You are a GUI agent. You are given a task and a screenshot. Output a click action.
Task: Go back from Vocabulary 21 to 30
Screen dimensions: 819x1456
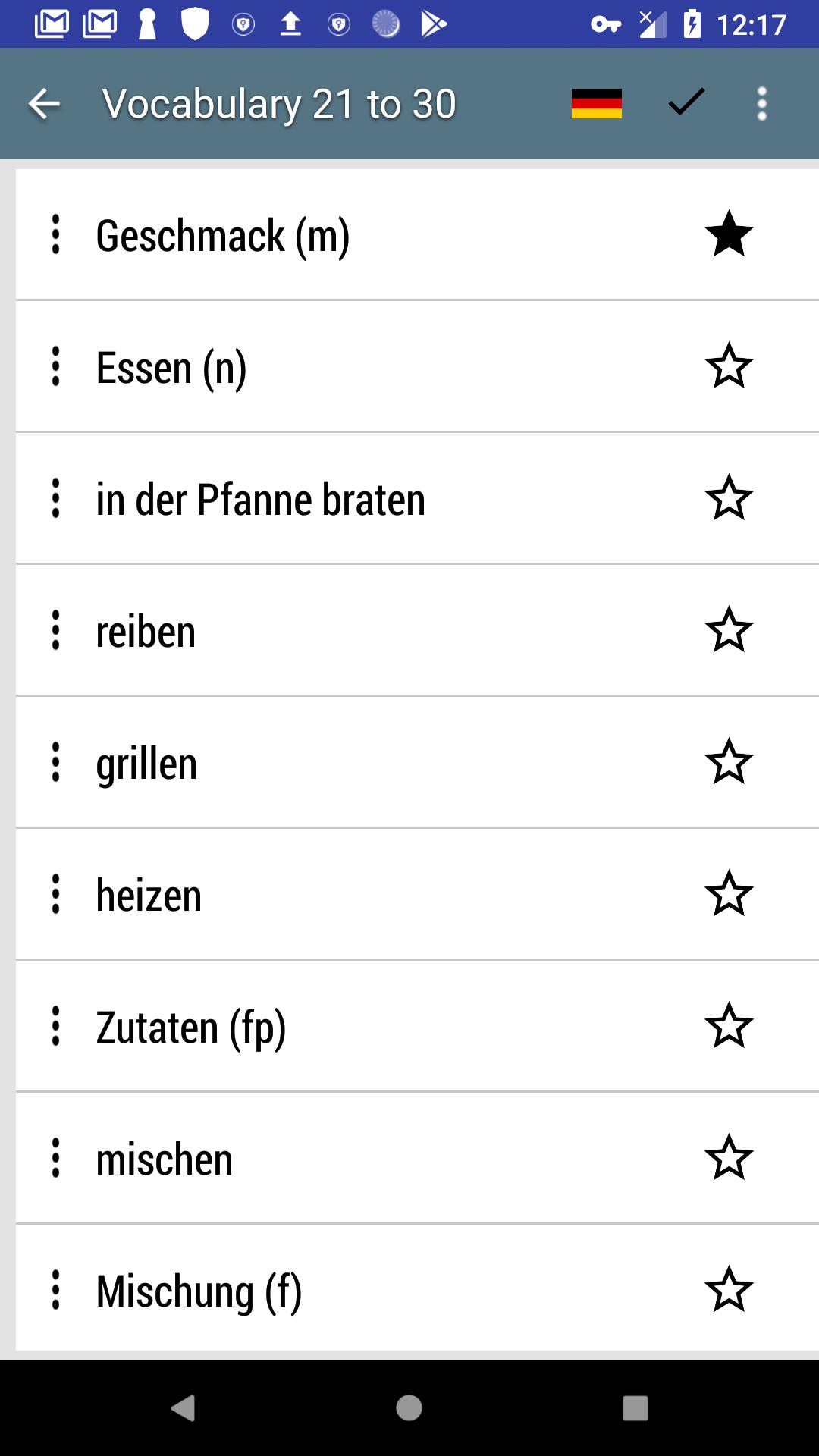coord(44,104)
